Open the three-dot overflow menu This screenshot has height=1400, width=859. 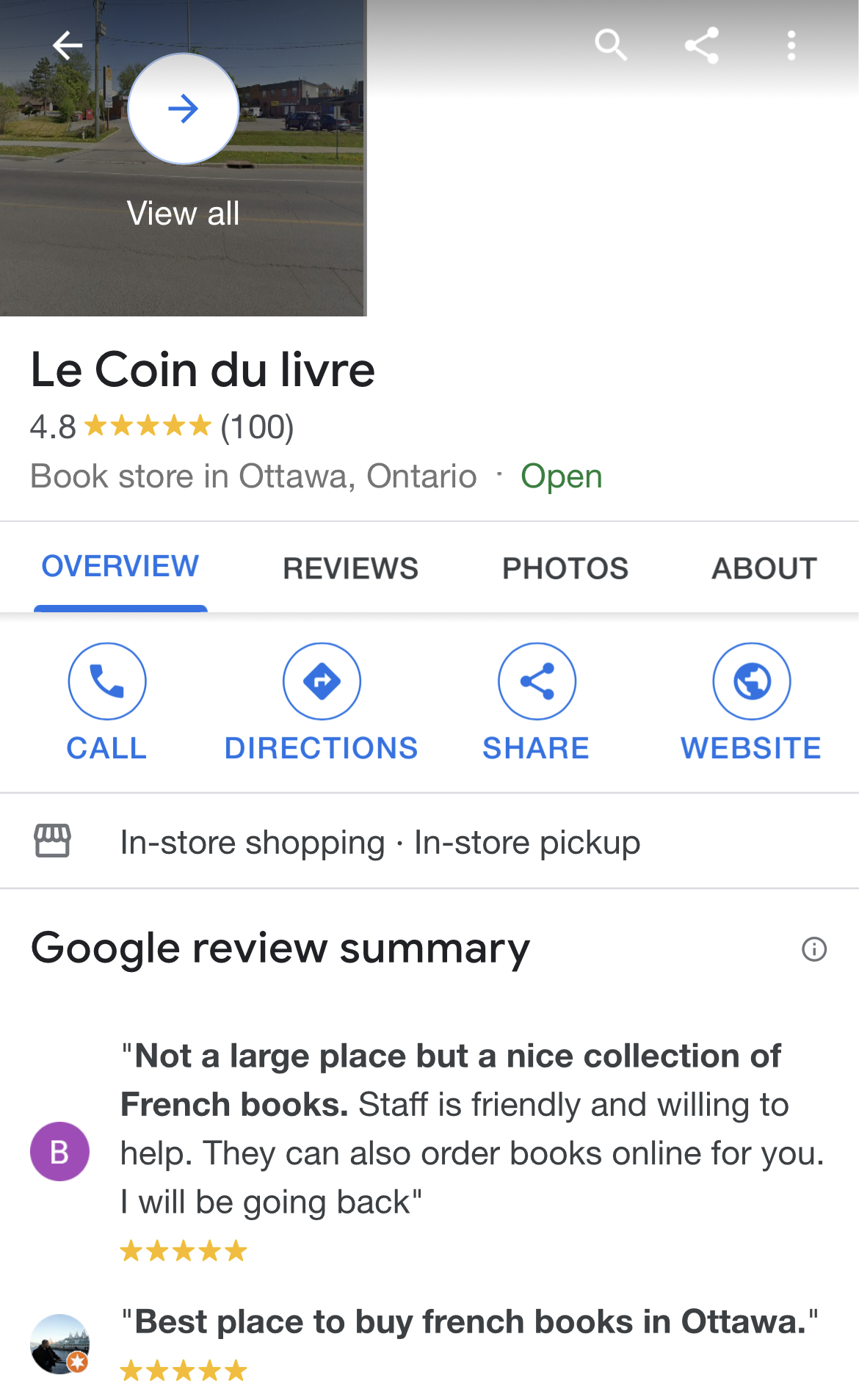(791, 46)
